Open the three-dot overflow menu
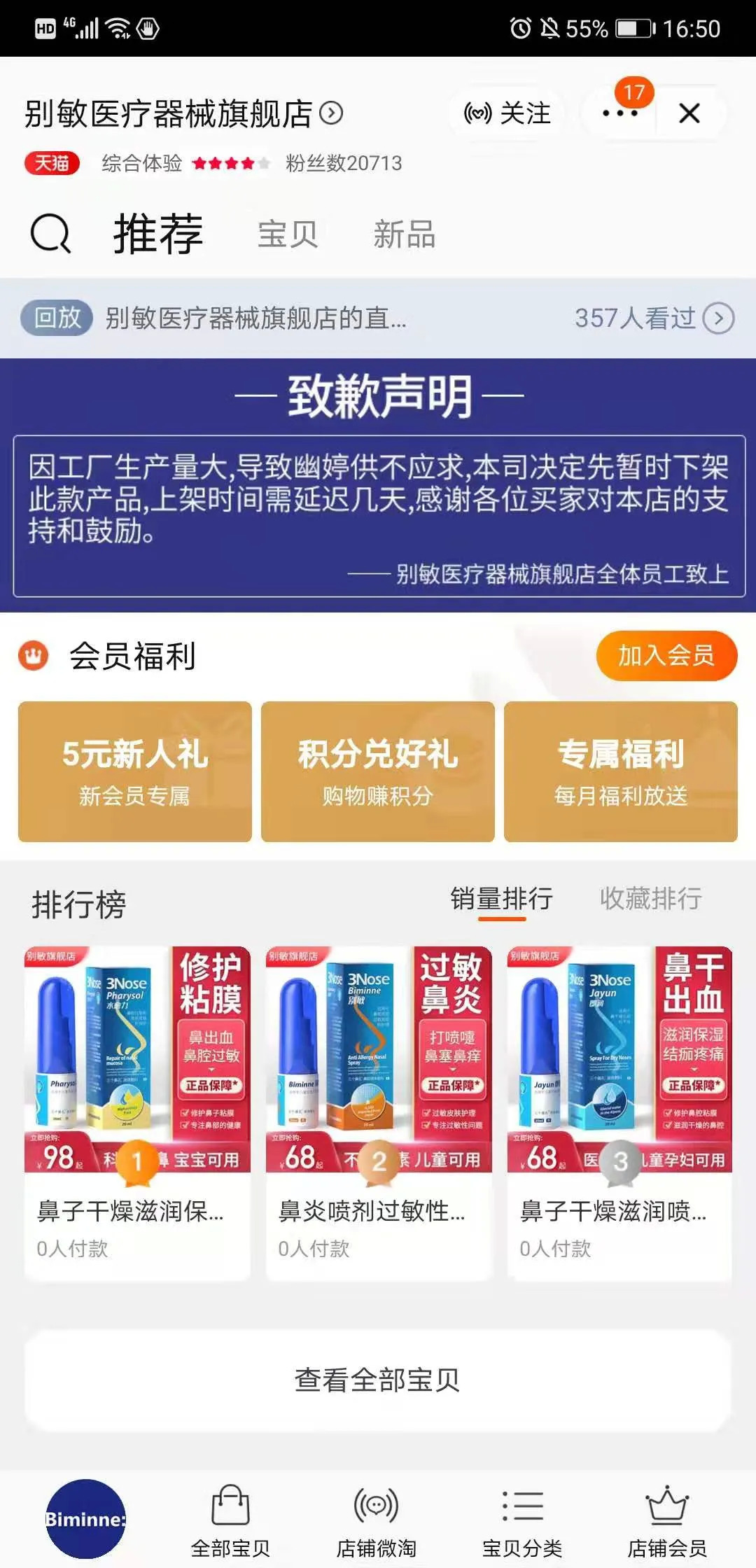 619,113
